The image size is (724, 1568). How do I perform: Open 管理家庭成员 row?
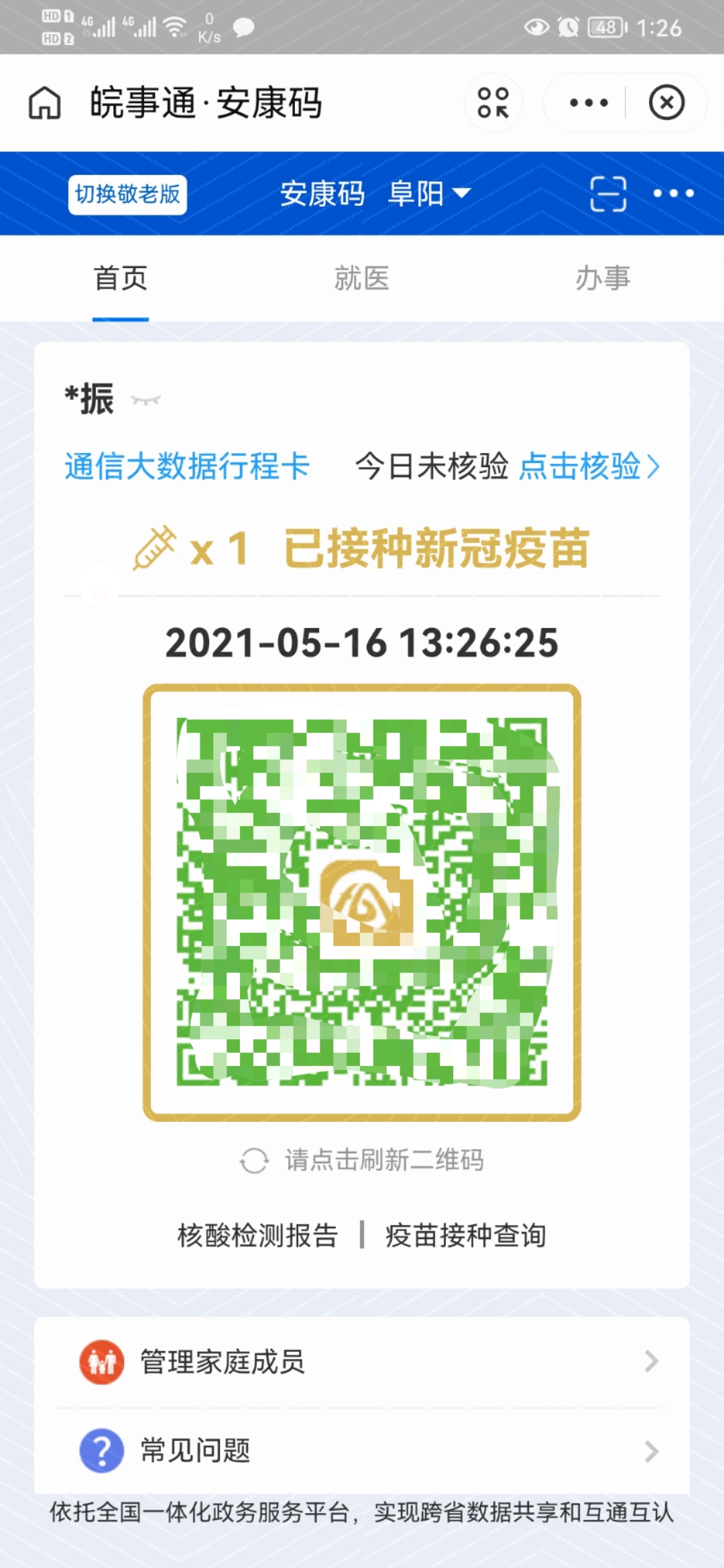(x=362, y=1362)
